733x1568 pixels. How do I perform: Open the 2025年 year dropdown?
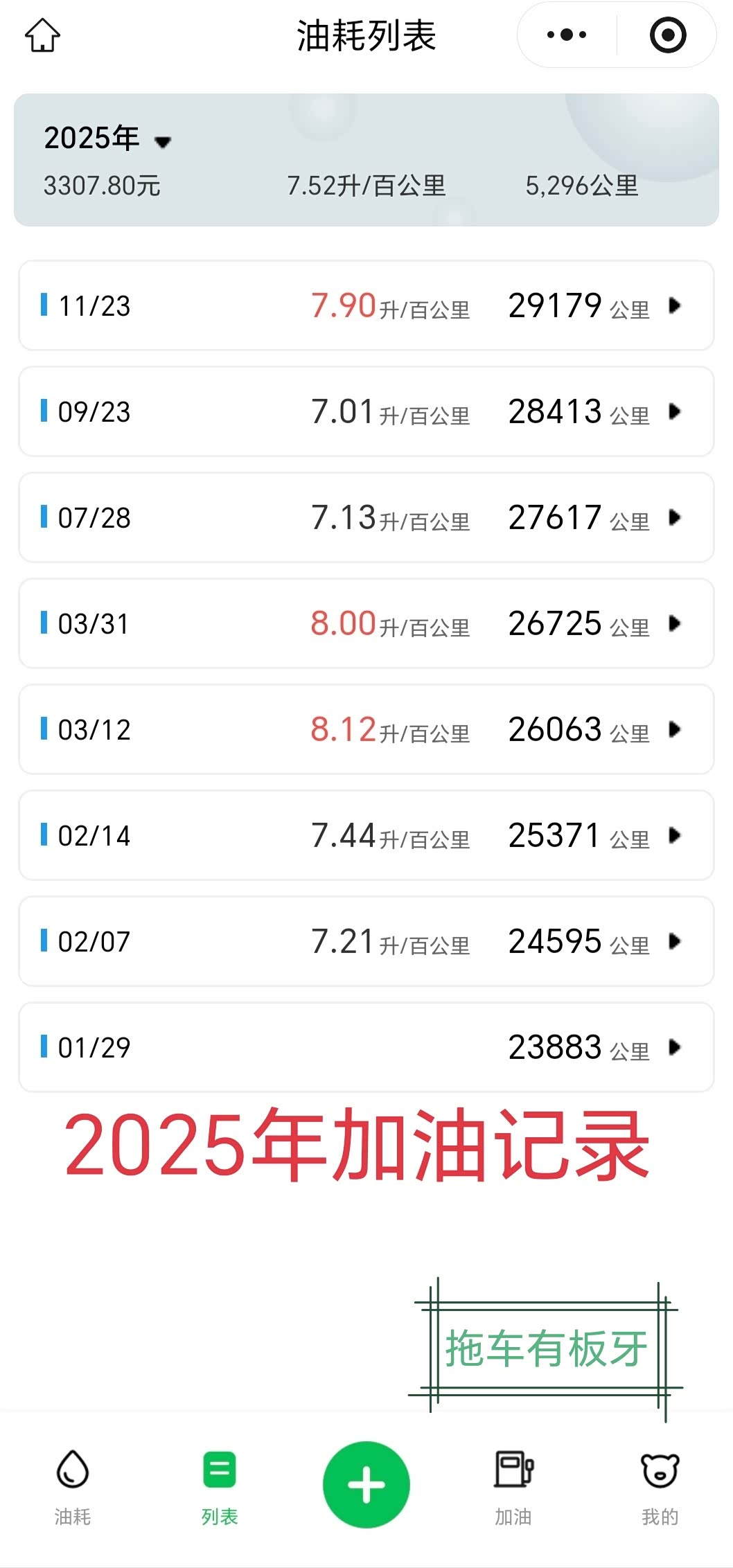click(x=108, y=139)
